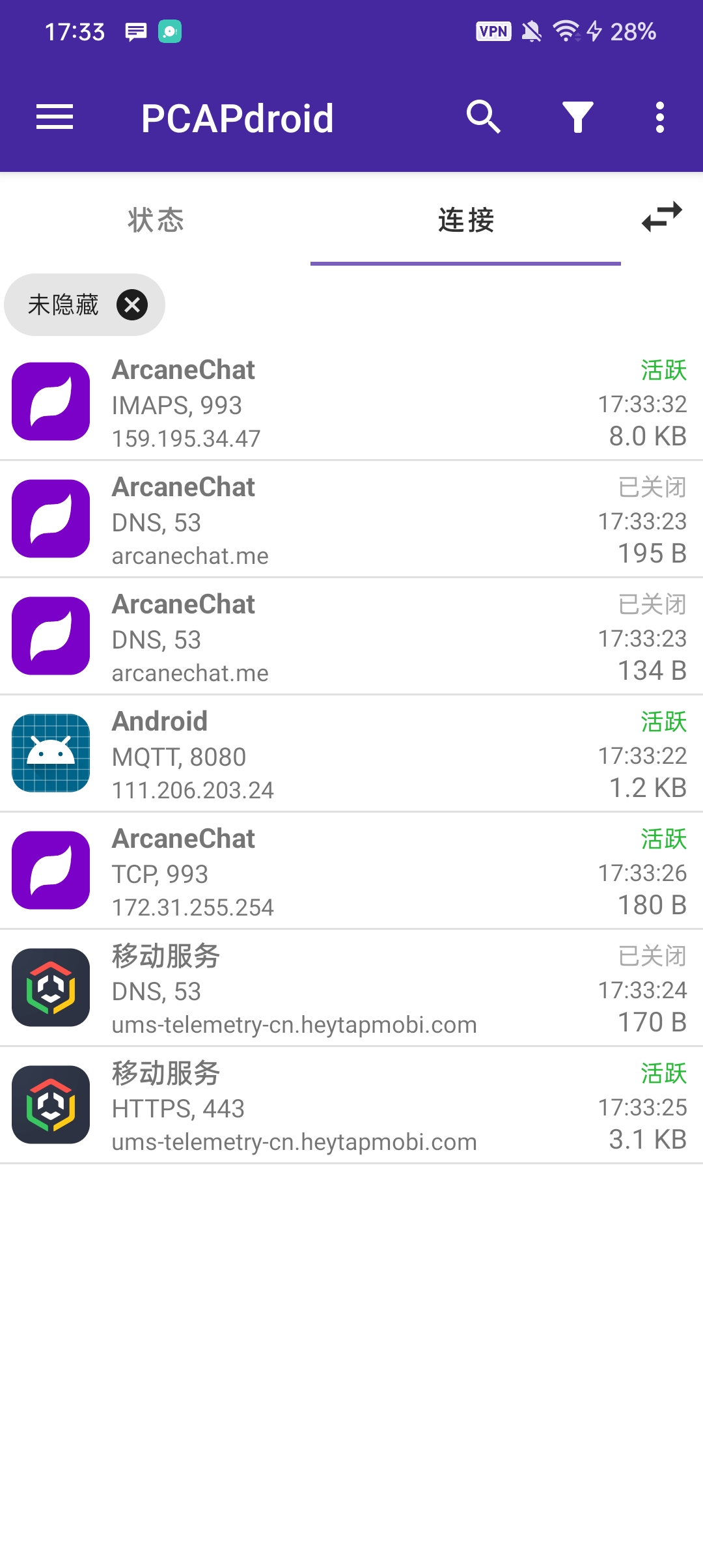The width and height of the screenshot is (703, 1568).
Task: Open the overflow menu
Action: [659, 118]
